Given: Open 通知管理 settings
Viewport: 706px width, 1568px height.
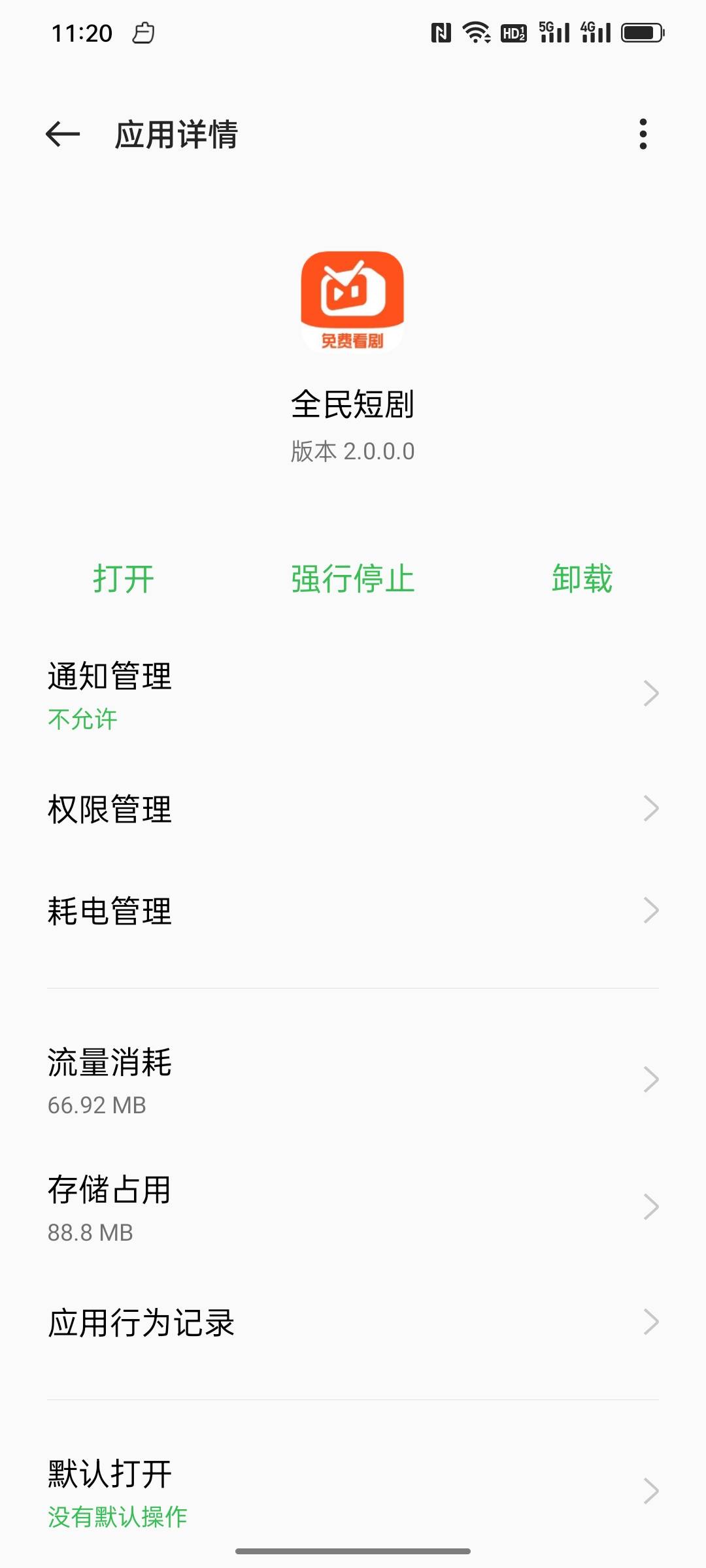Looking at the screenshot, I should coord(353,694).
